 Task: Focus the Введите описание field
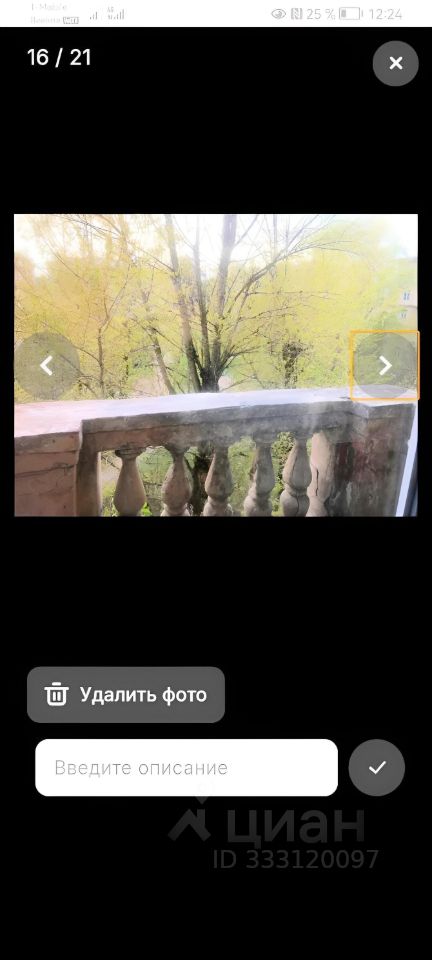coord(187,767)
